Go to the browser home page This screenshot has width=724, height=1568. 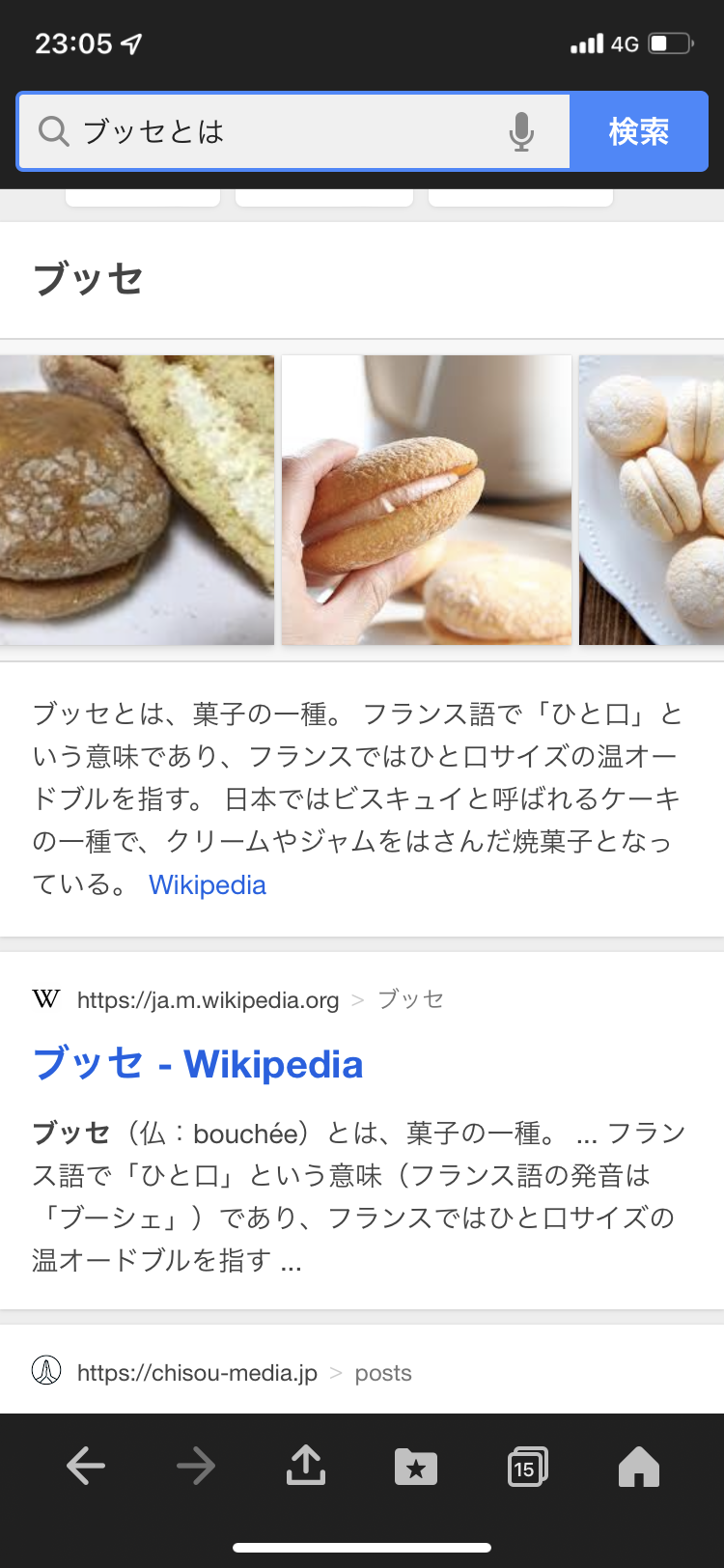[x=639, y=1467]
